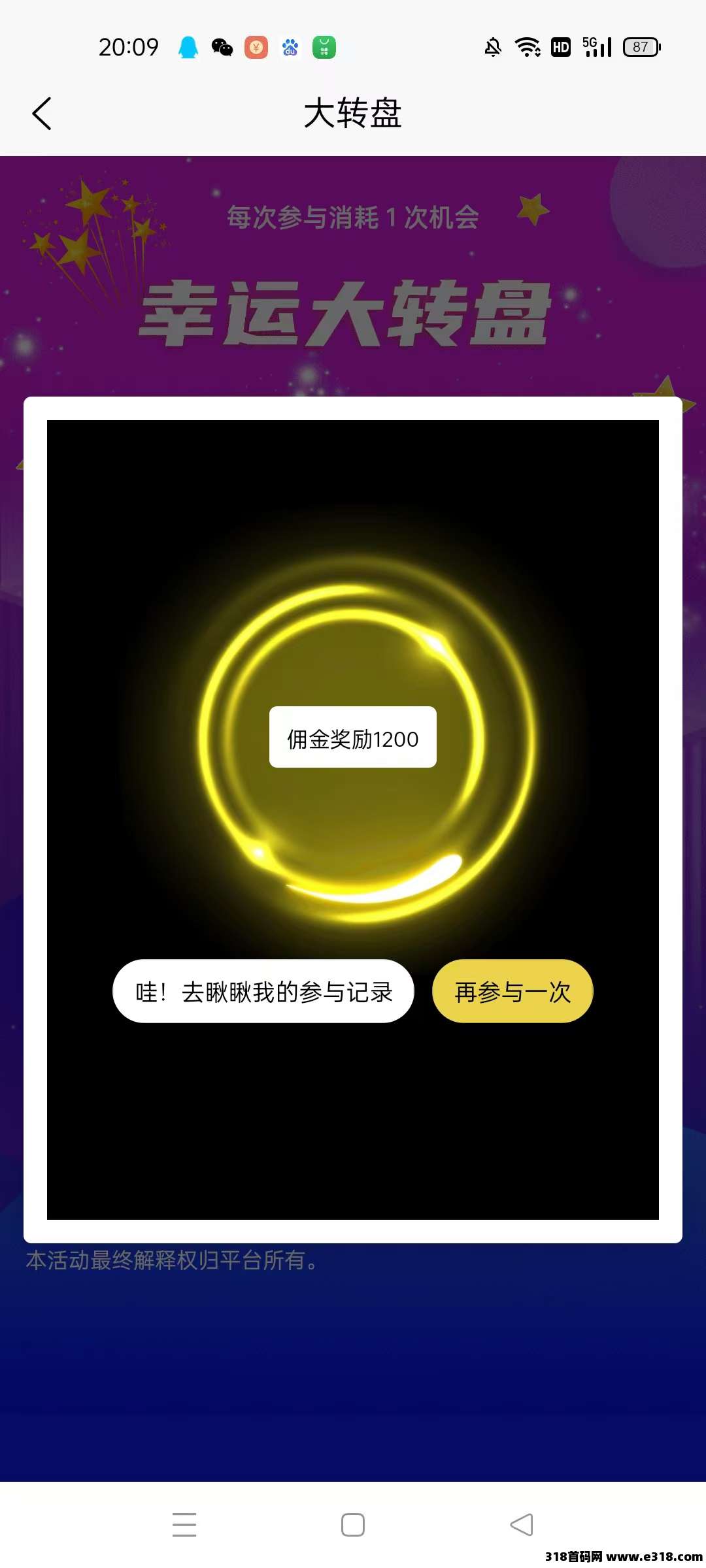Tap 再参与一次 to spin again
The height and width of the screenshot is (1568, 706).
point(513,992)
